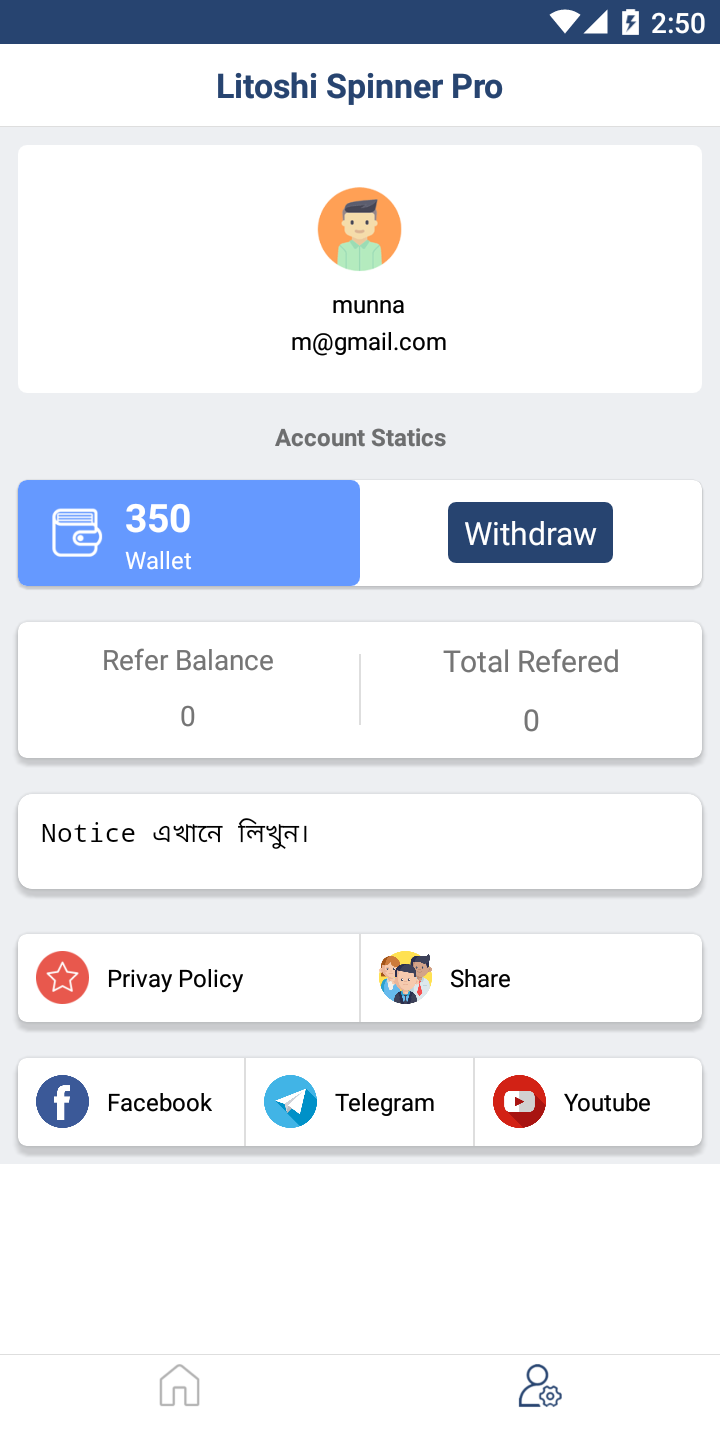Share the app with friends
The width and height of the screenshot is (720, 1440).
point(530,978)
